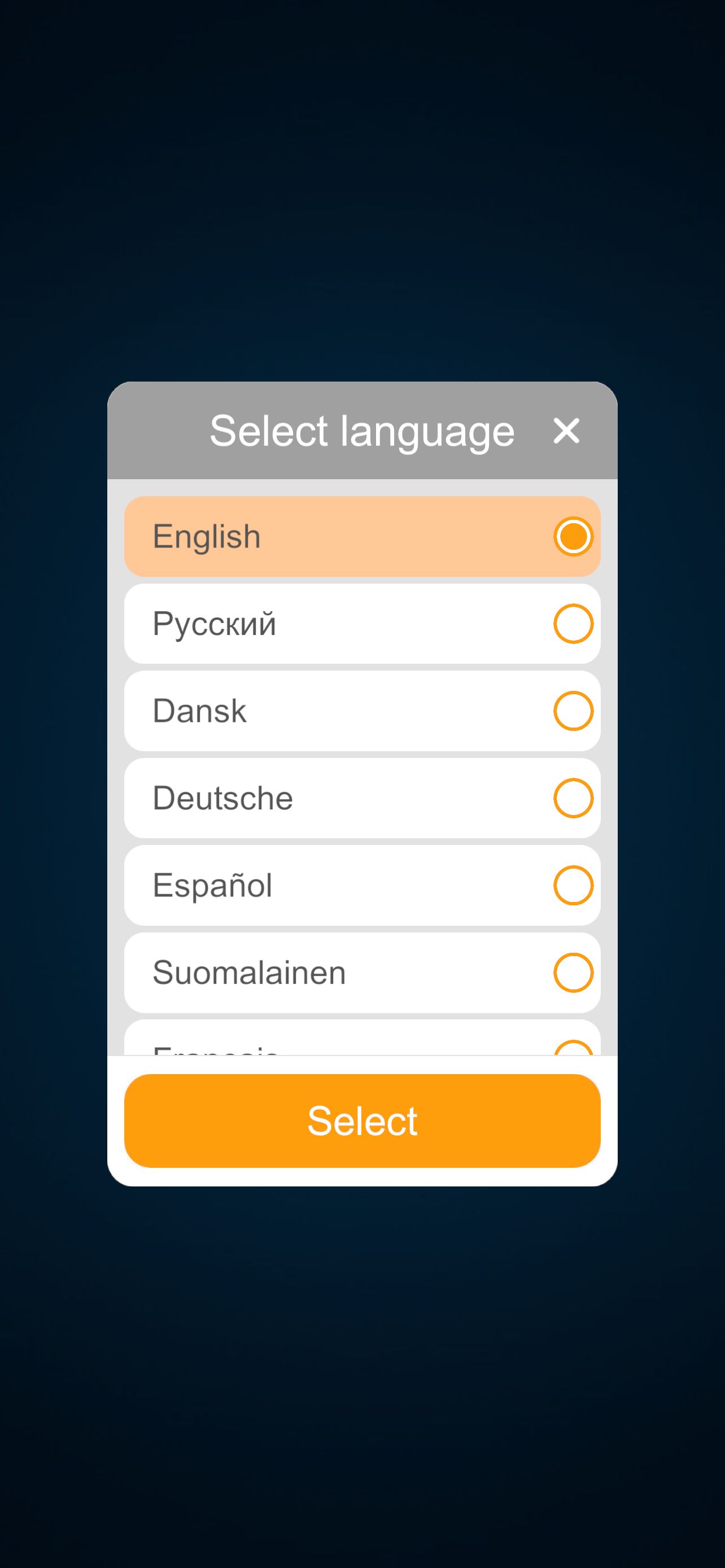
Task: Confirm with the orange Select button
Action: (362, 1120)
